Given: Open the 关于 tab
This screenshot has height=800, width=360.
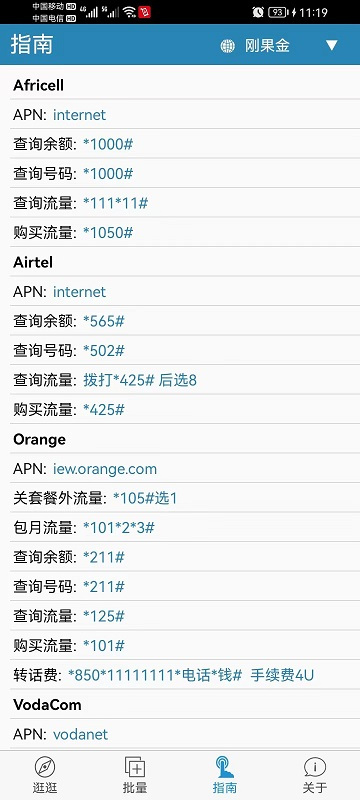Looking at the screenshot, I should (x=315, y=775).
